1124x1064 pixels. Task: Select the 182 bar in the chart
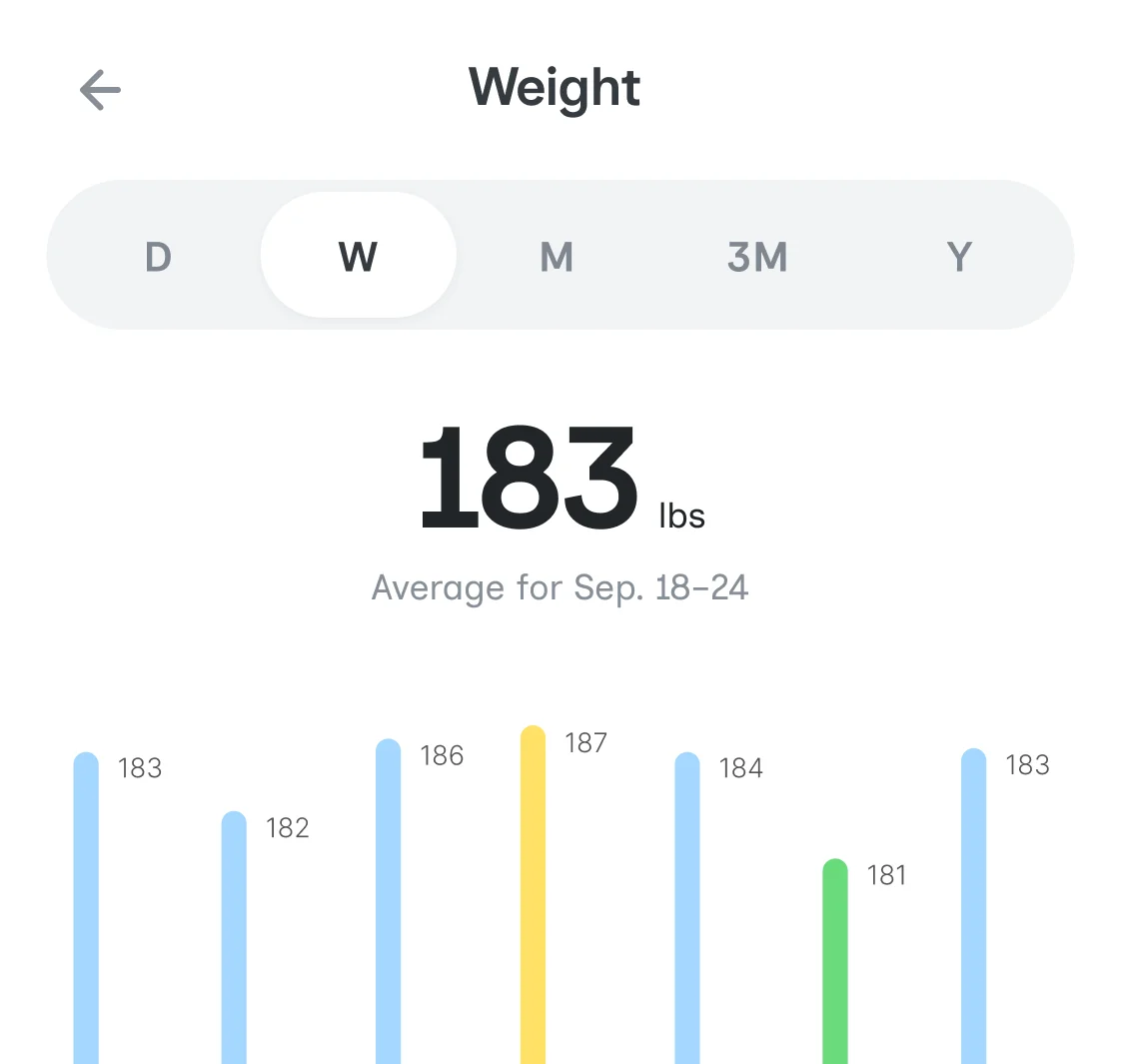pos(234,939)
